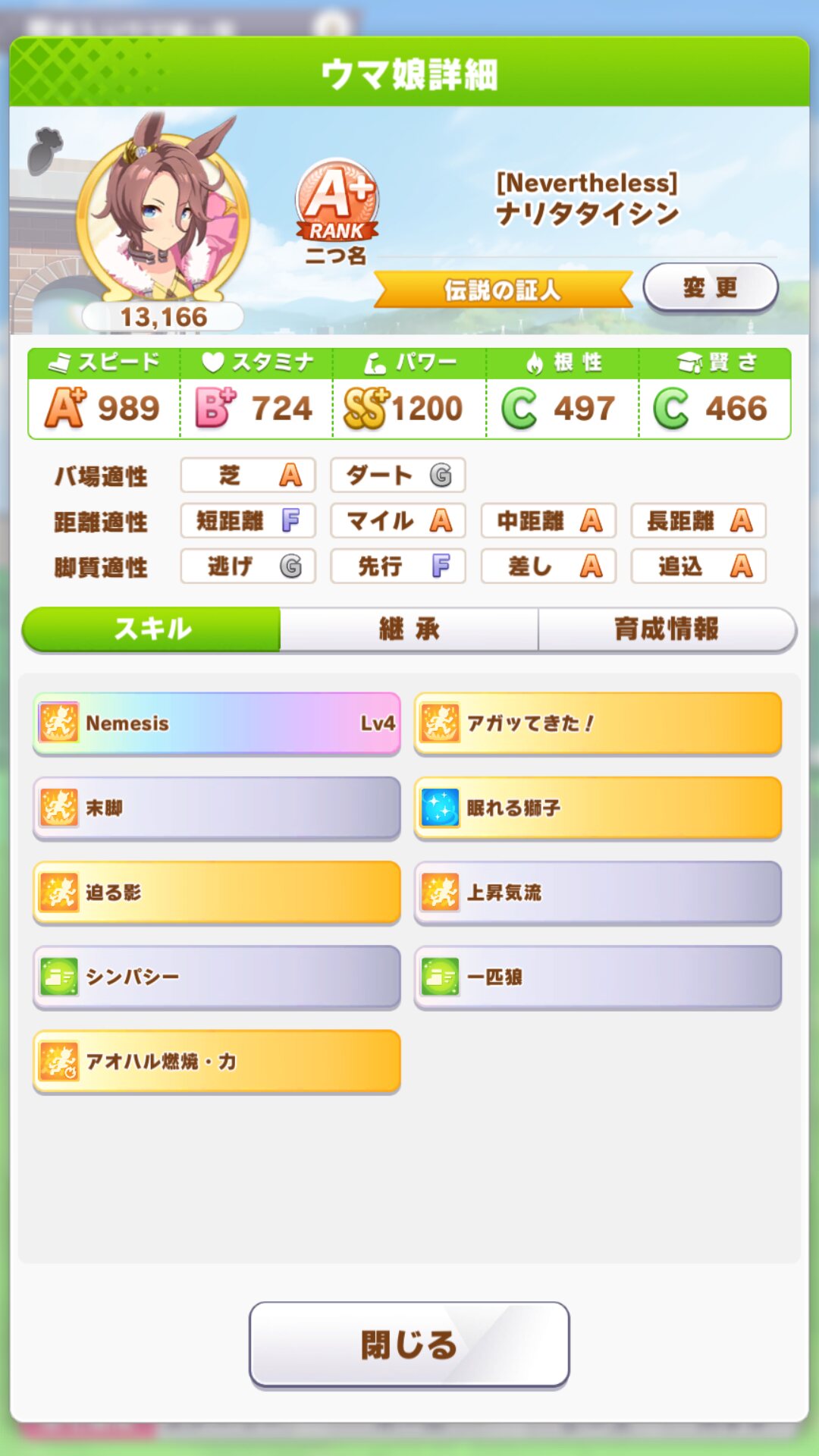Image resolution: width=819 pixels, height=1456 pixels.
Task: Switch to the 育成情報 tab
Action: tap(667, 629)
